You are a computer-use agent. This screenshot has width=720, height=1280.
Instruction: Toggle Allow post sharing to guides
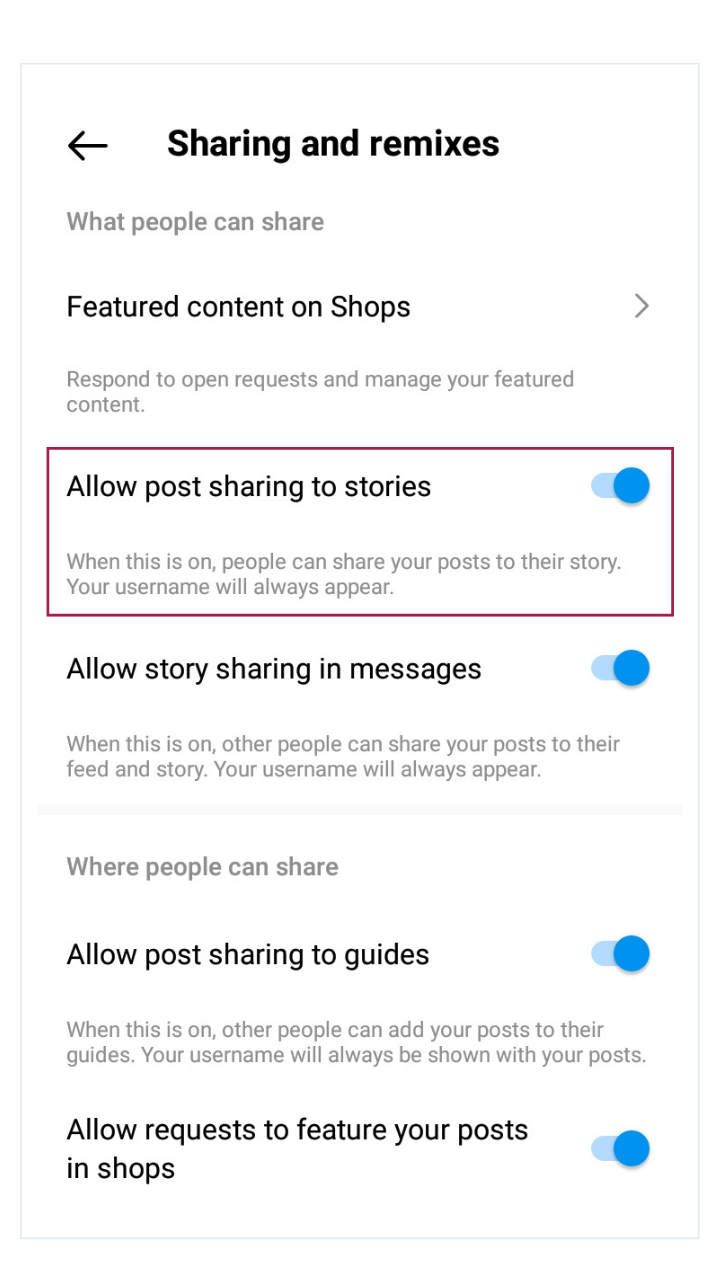(x=621, y=954)
